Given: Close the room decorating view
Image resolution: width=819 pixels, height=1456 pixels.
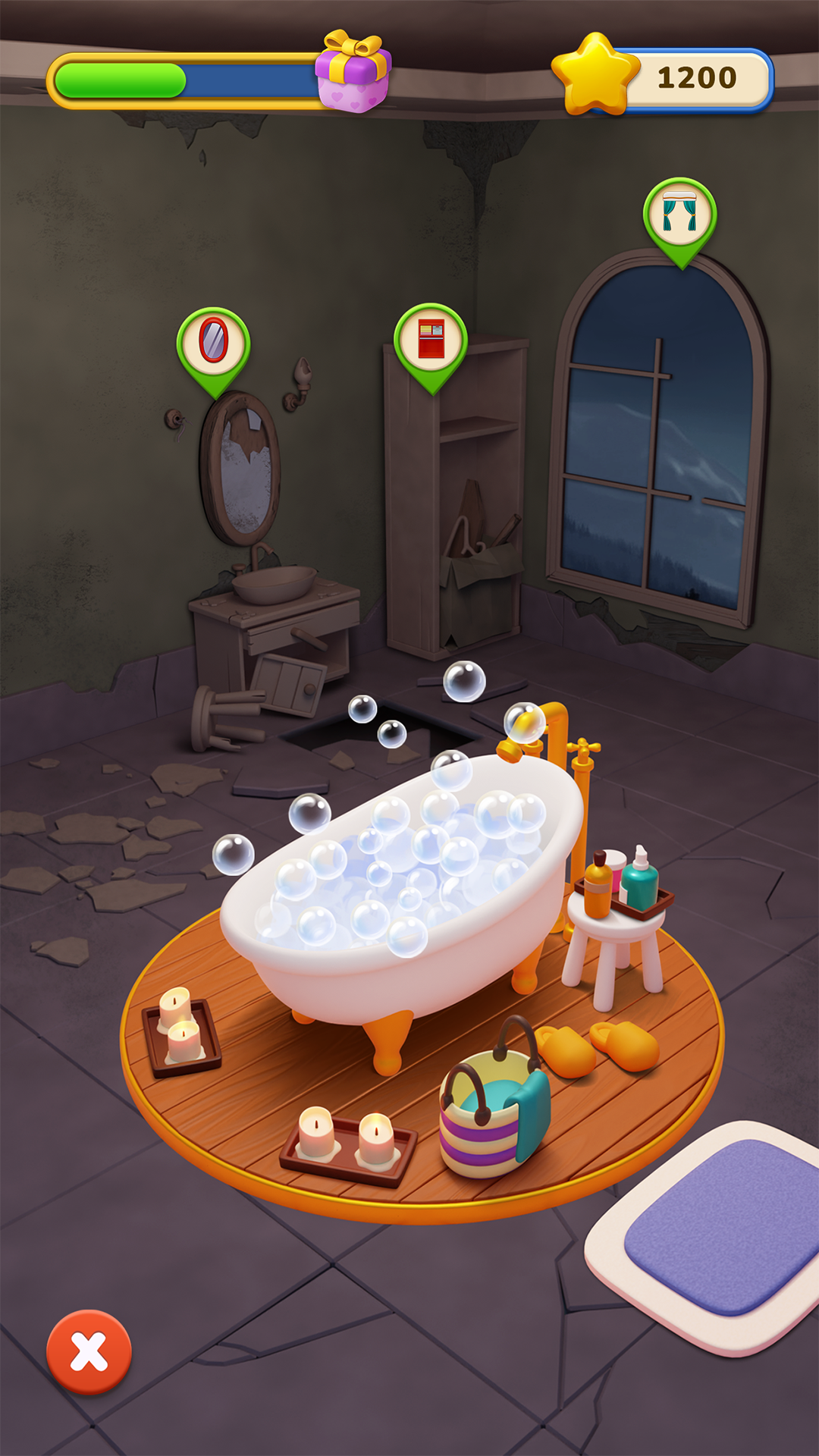Looking at the screenshot, I should [89, 1351].
